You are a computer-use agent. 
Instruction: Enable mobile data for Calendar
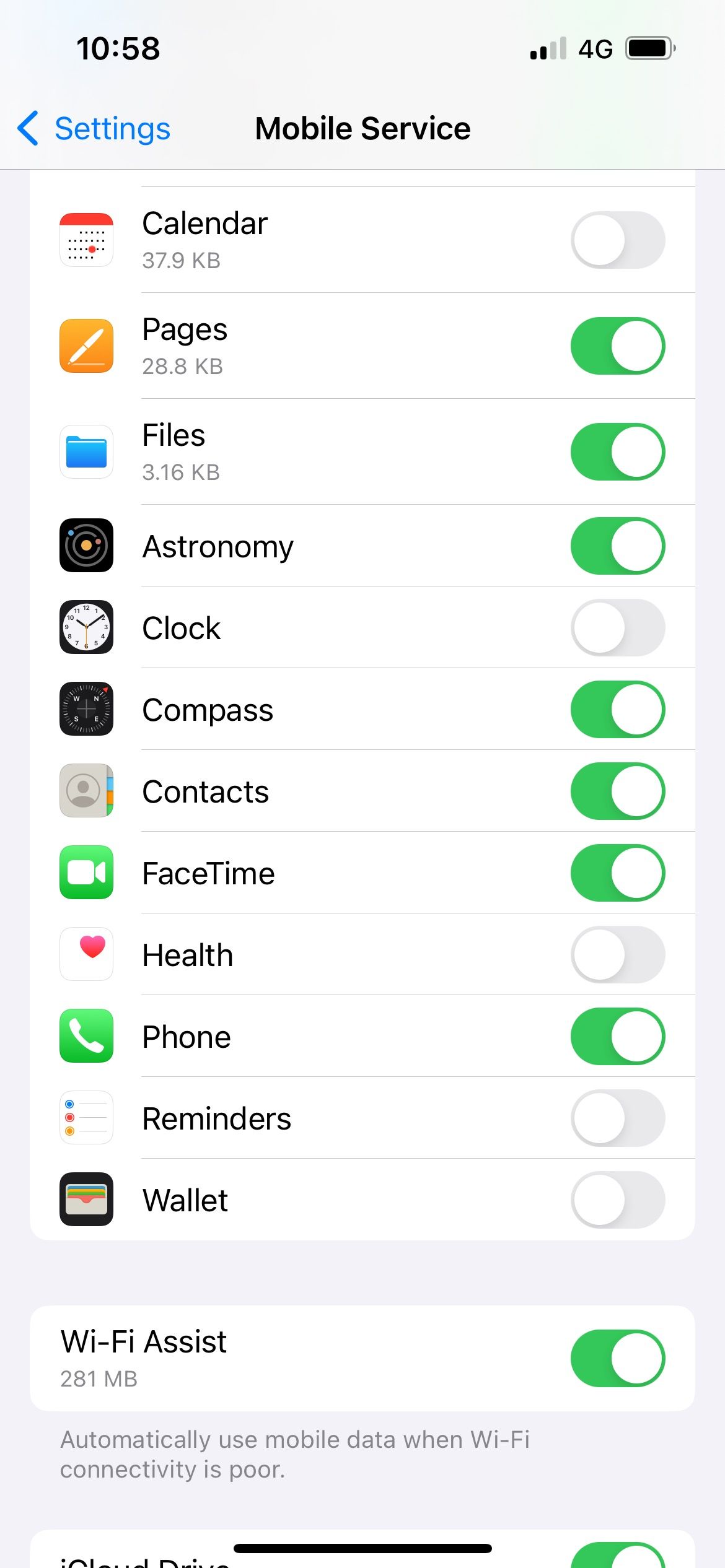click(618, 240)
